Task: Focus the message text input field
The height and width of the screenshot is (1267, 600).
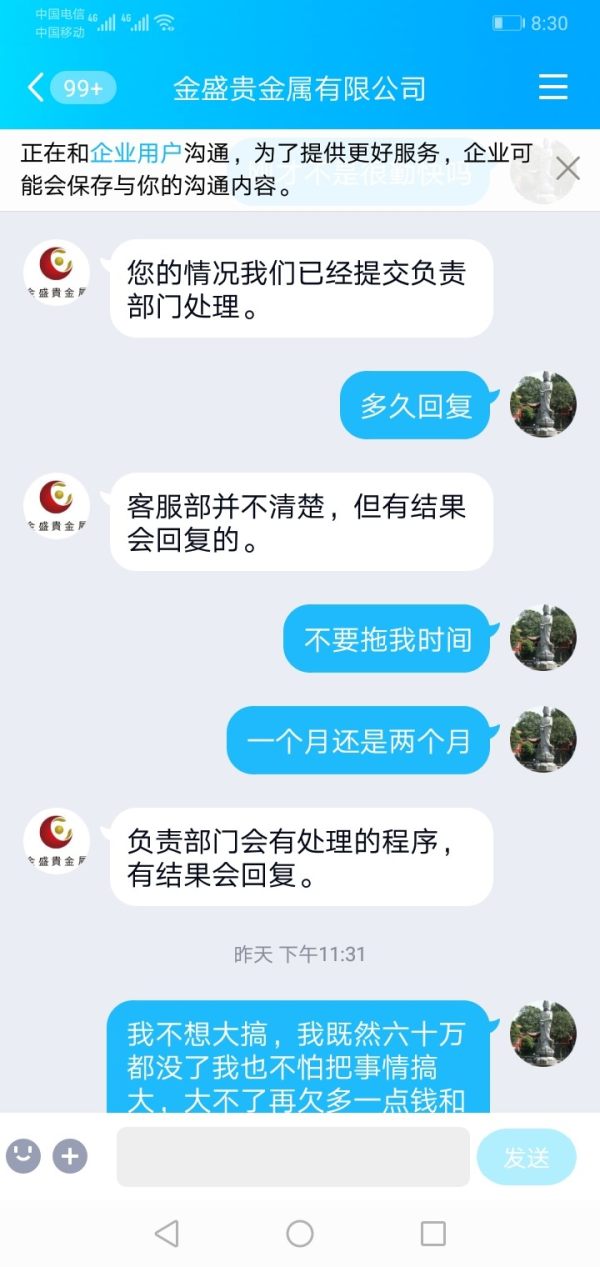Action: (293, 1157)
